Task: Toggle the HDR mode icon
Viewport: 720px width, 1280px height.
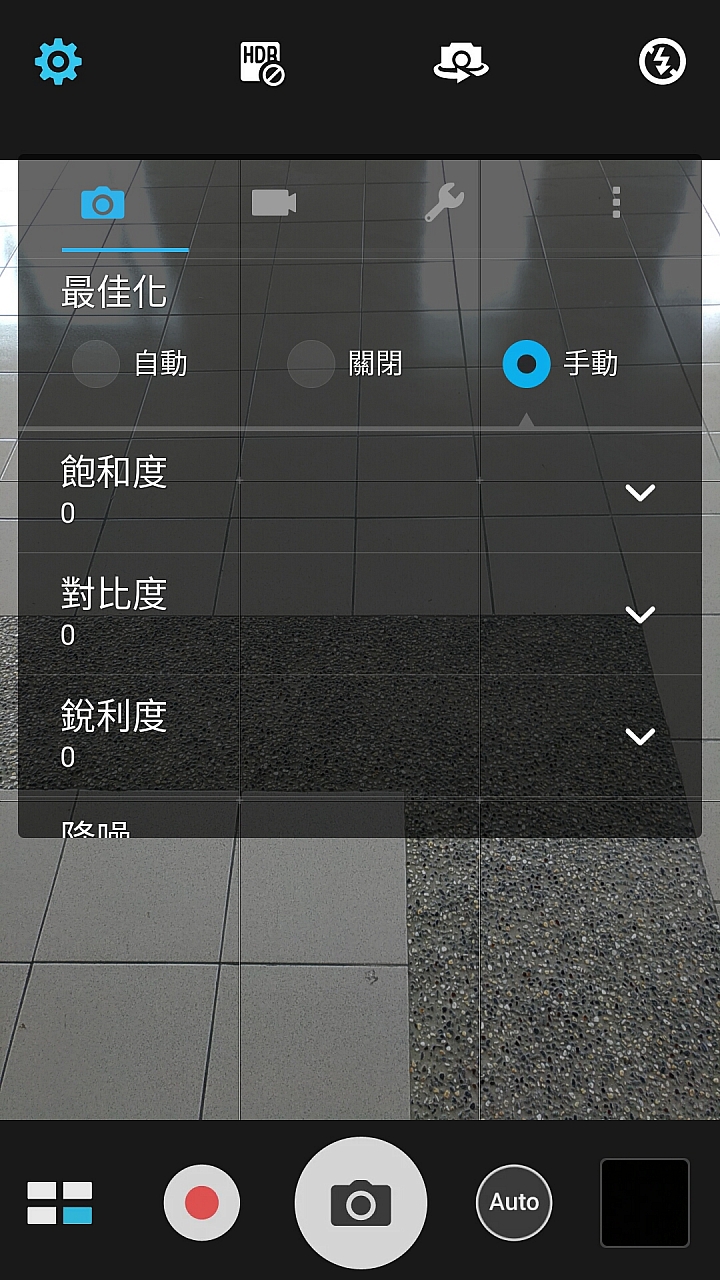Action: point(262,63)
